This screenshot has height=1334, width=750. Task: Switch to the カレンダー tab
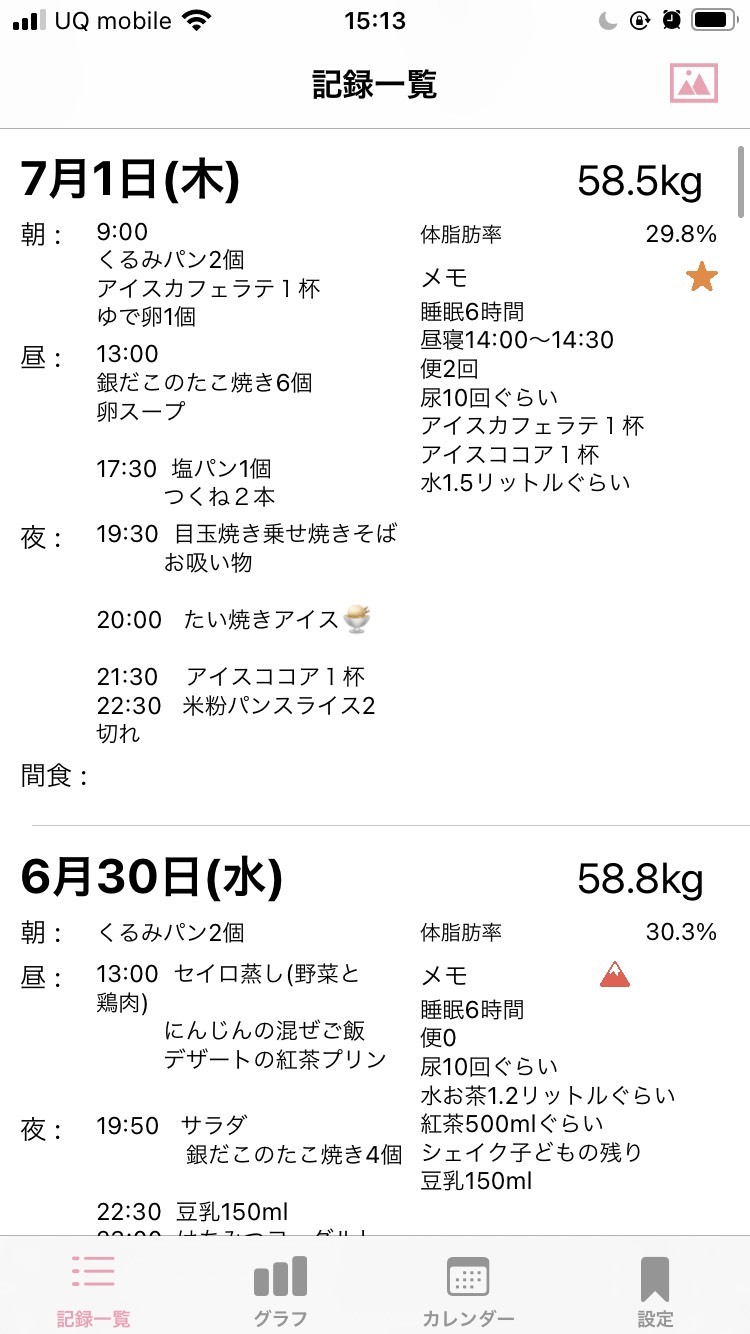[x=468, y=1290]
